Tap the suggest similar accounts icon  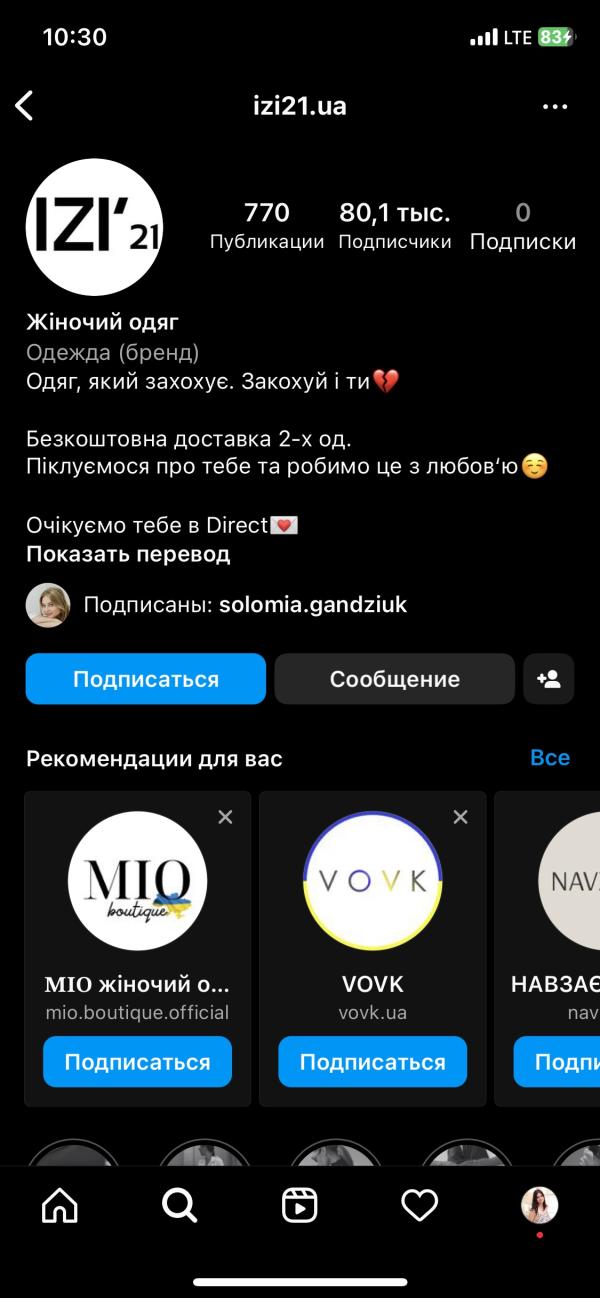(x=548, y=679)
